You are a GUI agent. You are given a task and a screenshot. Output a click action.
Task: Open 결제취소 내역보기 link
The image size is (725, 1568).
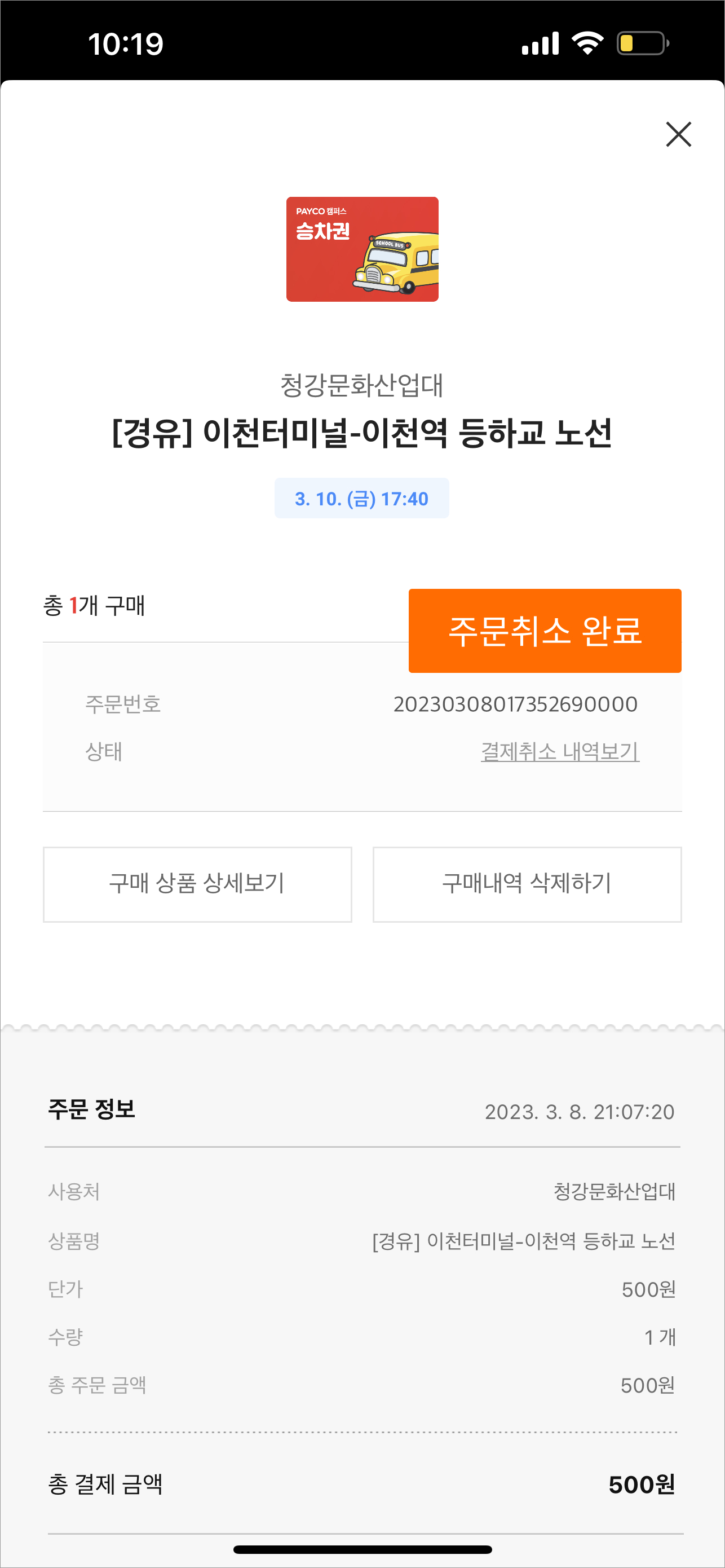pyautogui.click(x=560, y=752)
